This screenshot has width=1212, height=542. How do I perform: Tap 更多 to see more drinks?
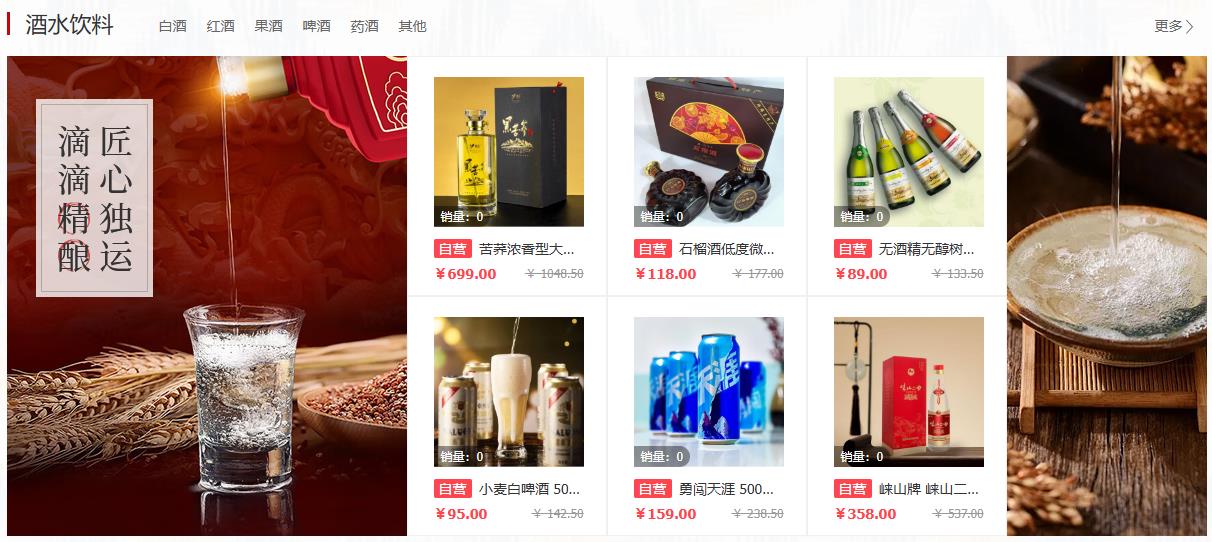pyautogui.click(x=1173, y=26)
